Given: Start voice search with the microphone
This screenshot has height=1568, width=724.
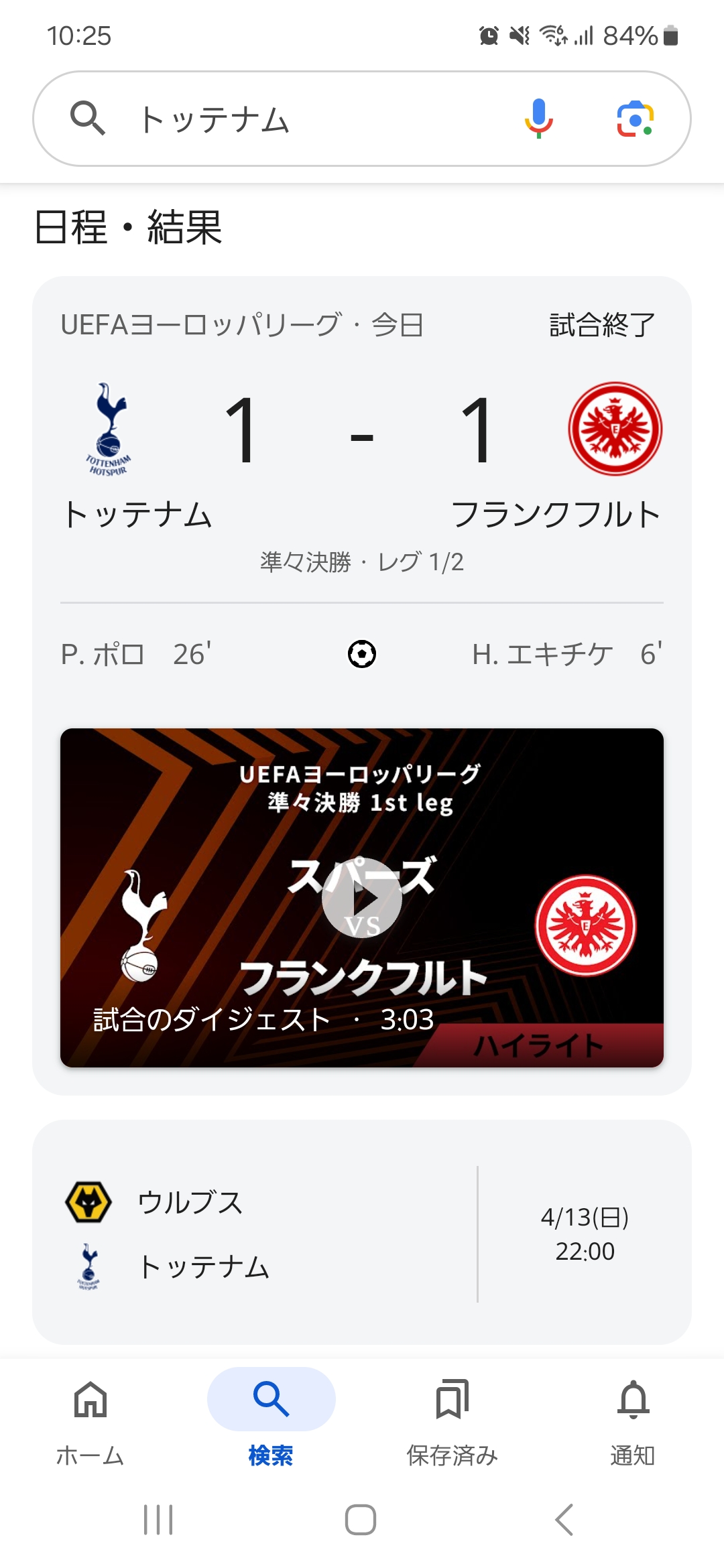Looking at the screenshot, I should click(538, 119).
